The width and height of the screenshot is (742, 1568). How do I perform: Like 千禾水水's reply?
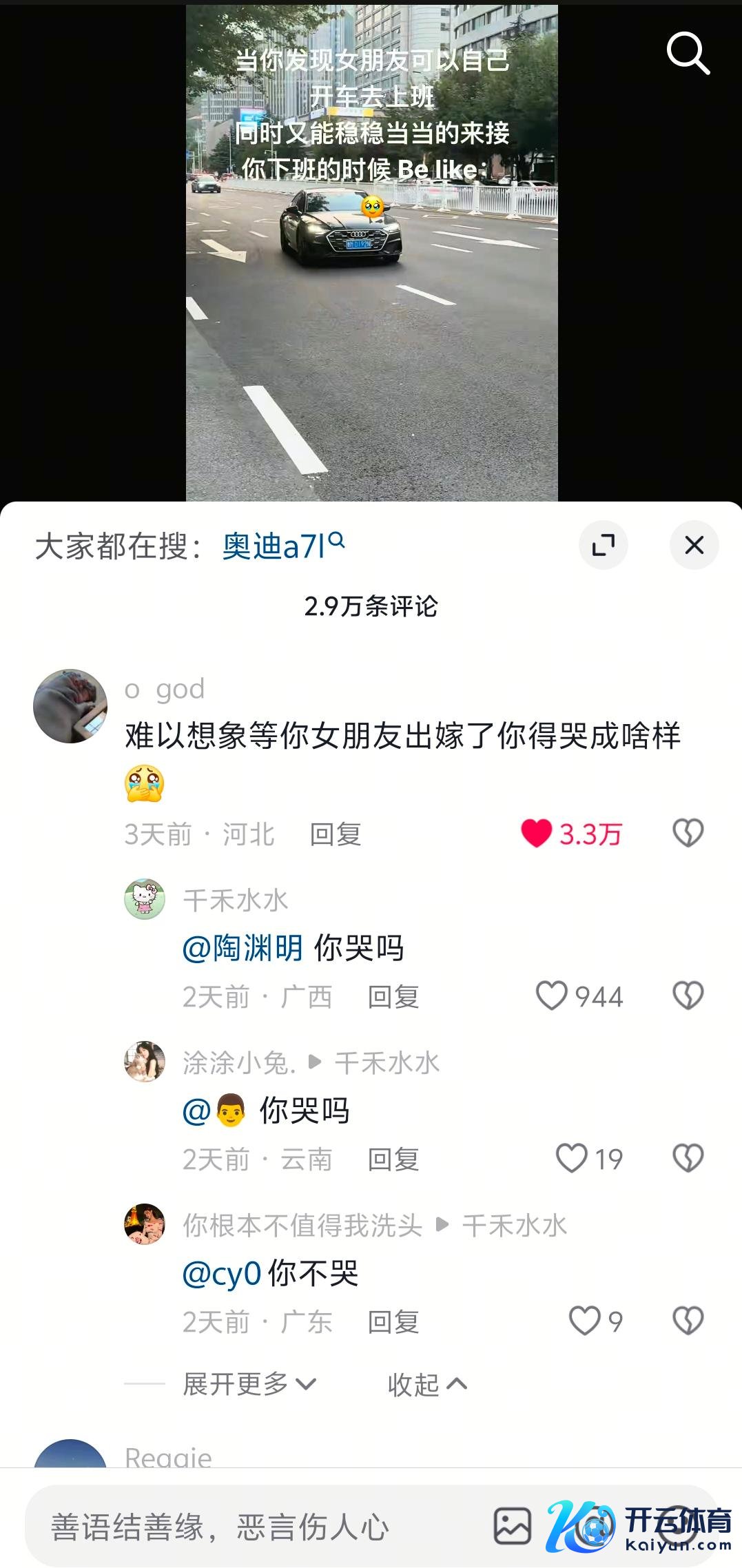pyautogui.click(x=552, y=996)
